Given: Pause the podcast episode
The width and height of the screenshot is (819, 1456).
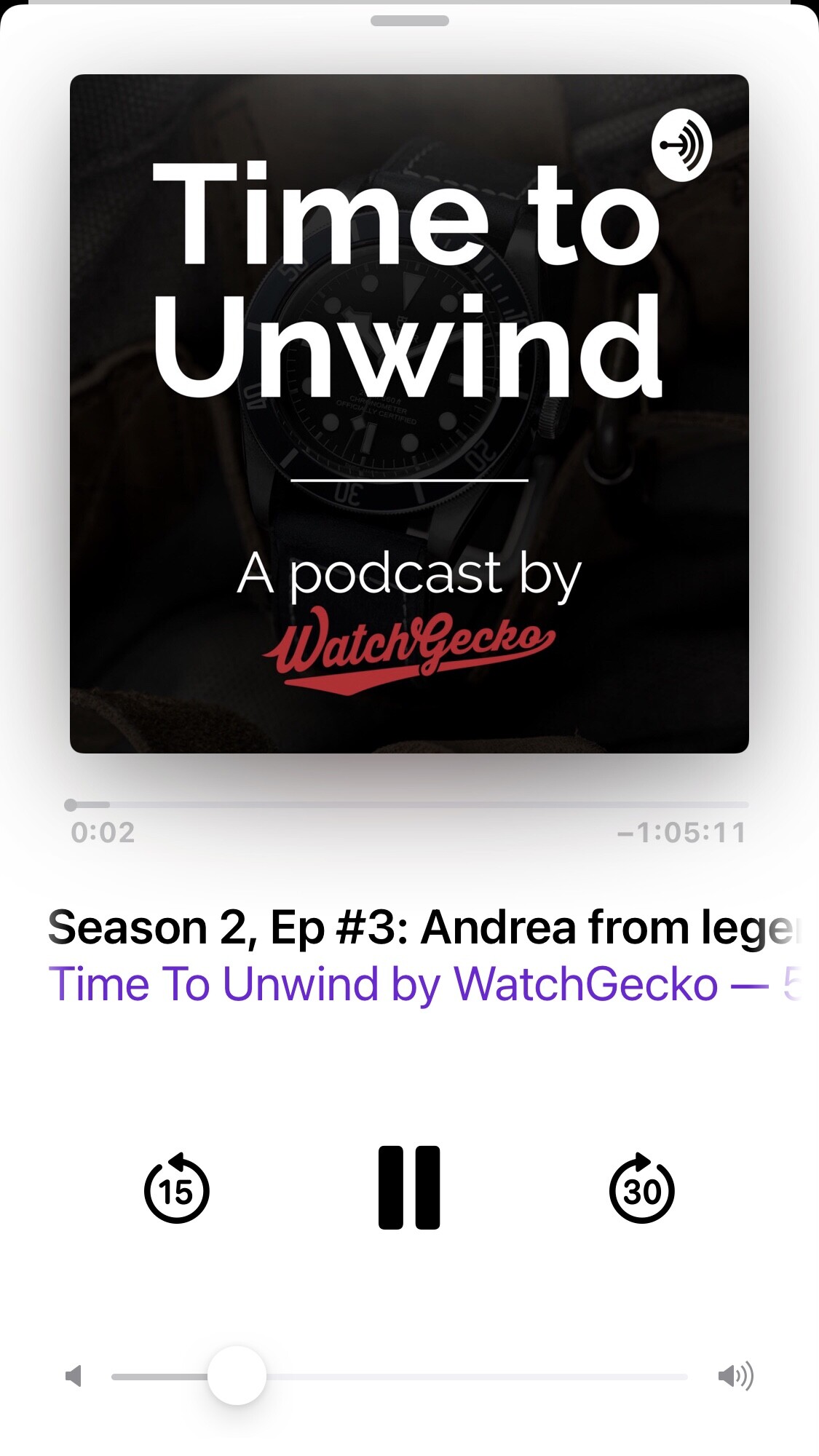Looking at the screenshot, I should pos(409,1187).
